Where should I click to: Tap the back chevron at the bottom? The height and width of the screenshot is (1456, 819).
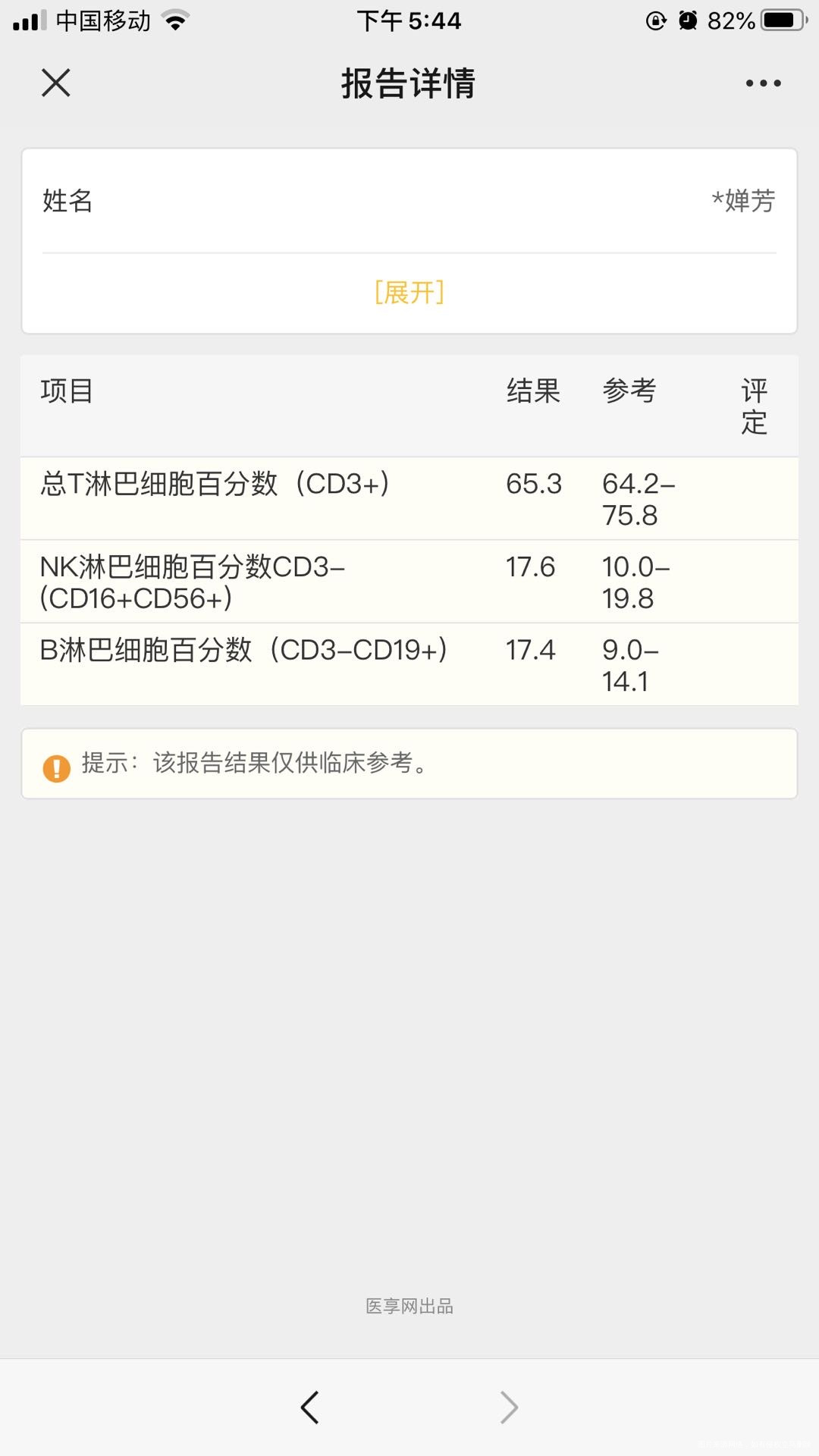309,1407
